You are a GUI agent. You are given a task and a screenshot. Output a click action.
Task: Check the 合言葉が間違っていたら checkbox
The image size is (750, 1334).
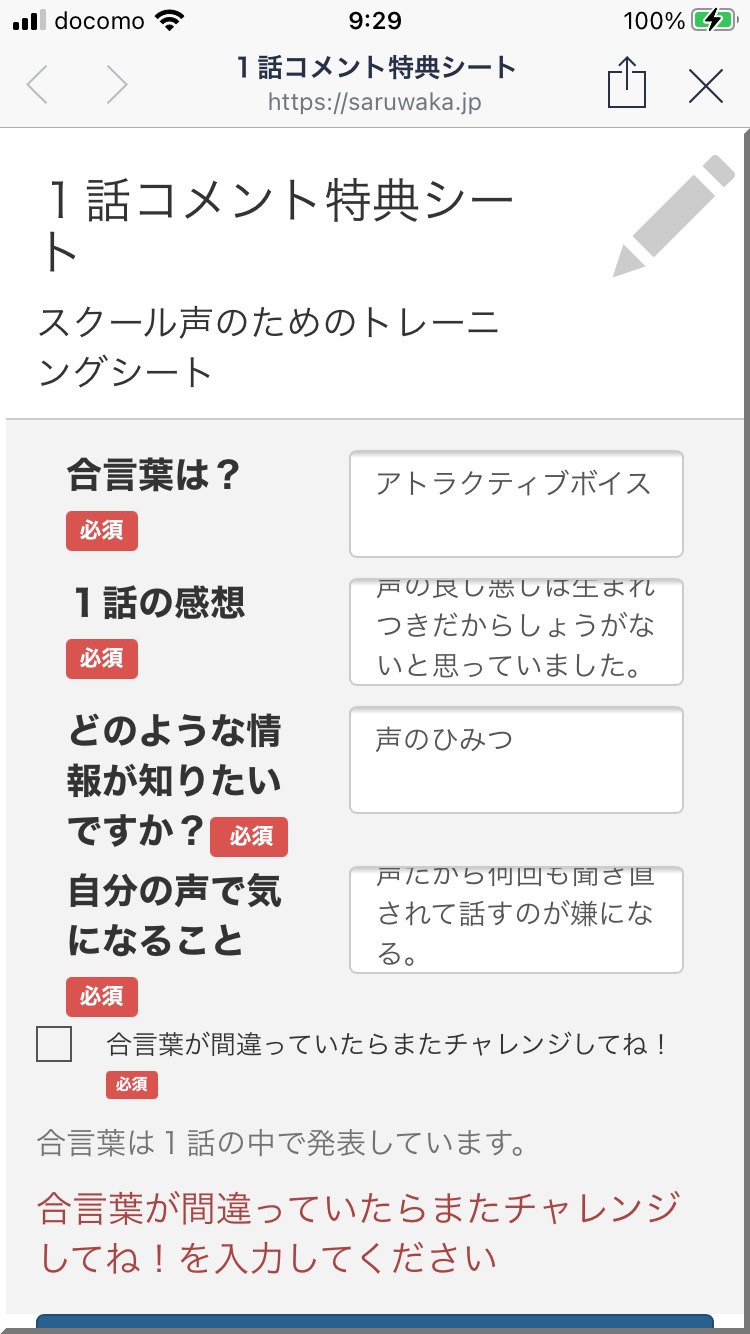[54, 1045]
